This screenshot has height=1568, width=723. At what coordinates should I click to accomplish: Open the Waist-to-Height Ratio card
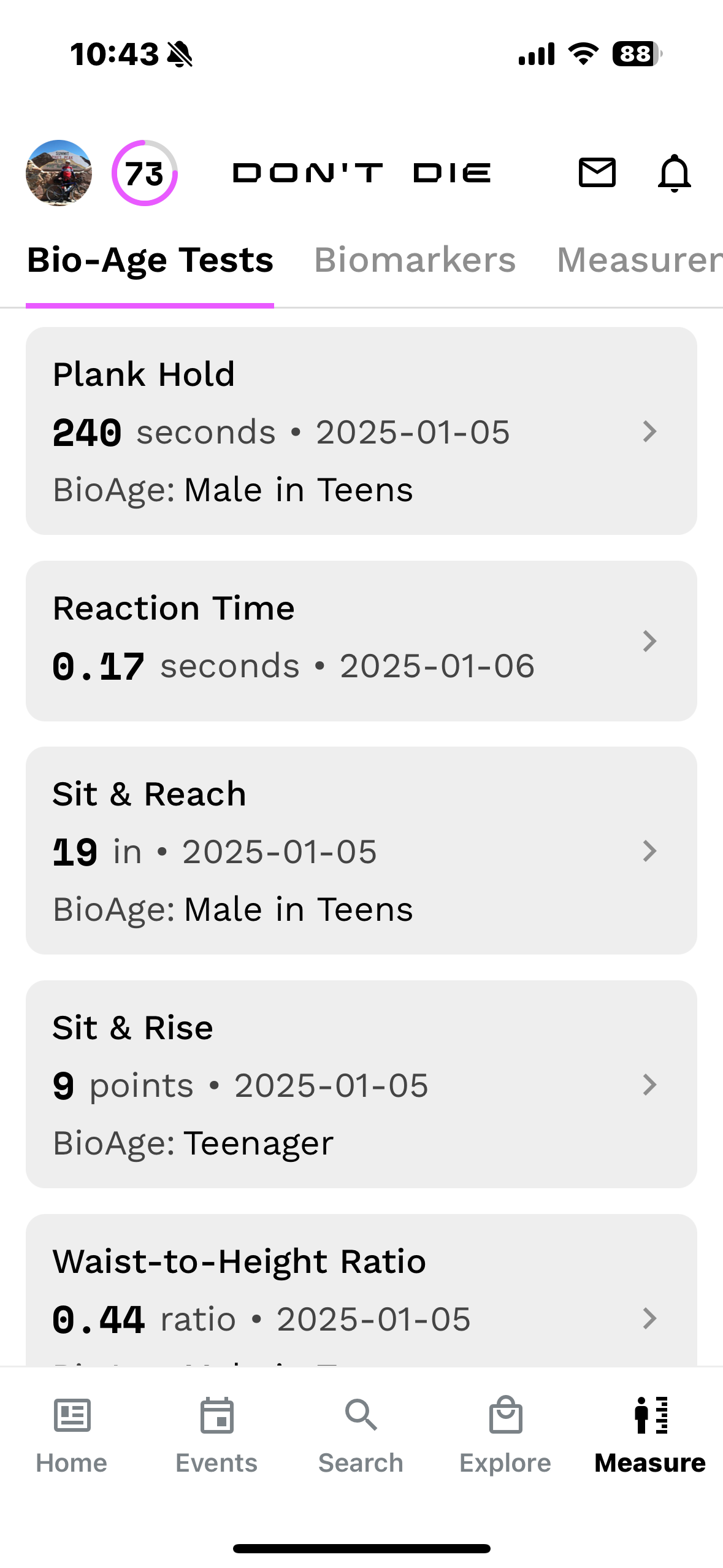tap(361, 1290)
